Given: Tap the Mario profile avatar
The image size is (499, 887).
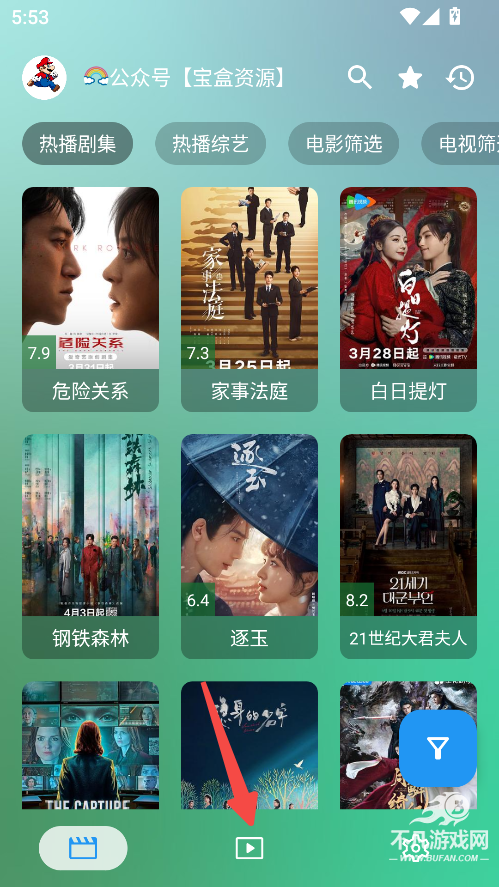Looking at the screenshot, I should pyautogui.click(x=44, y=77).
